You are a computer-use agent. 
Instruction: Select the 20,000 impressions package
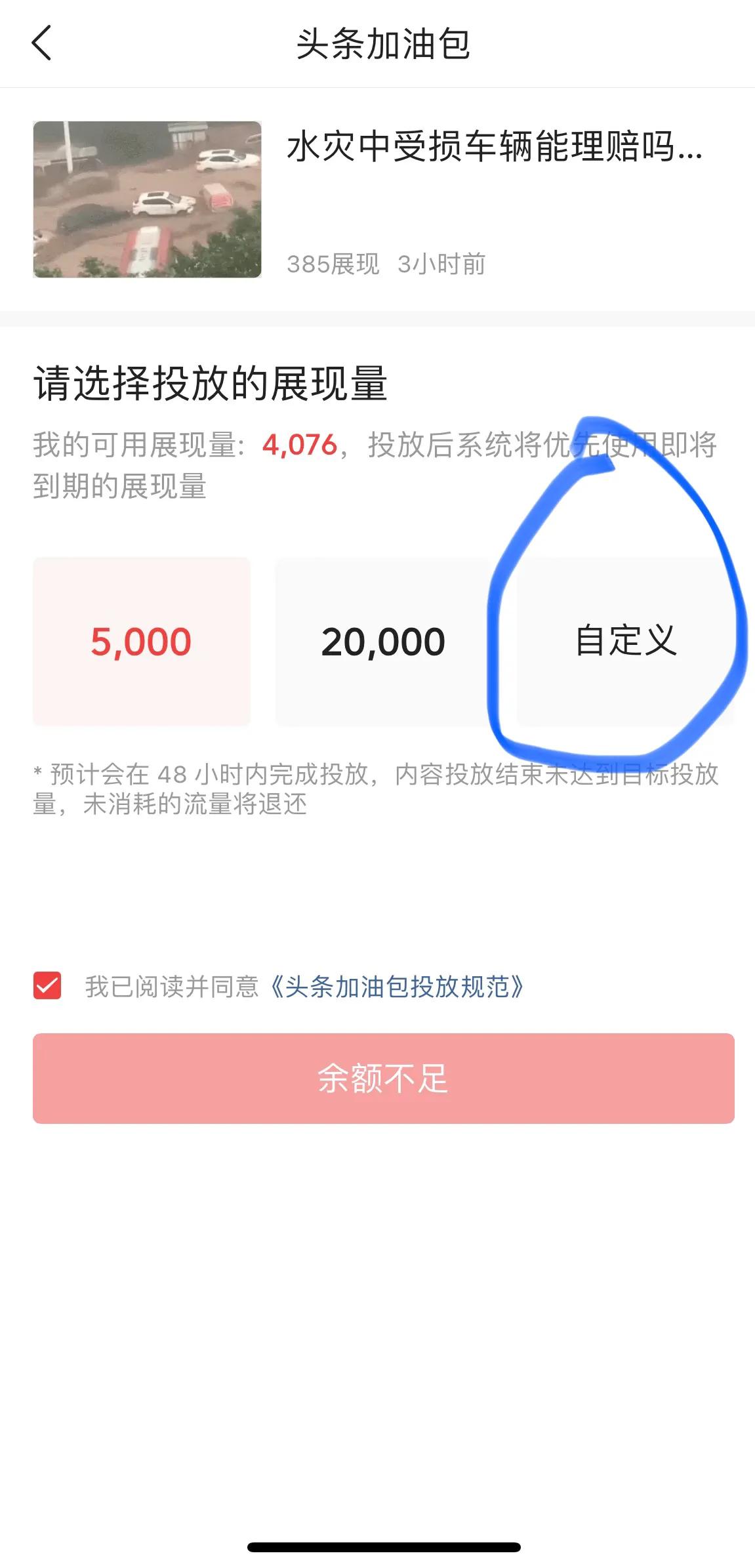point(382,641)
